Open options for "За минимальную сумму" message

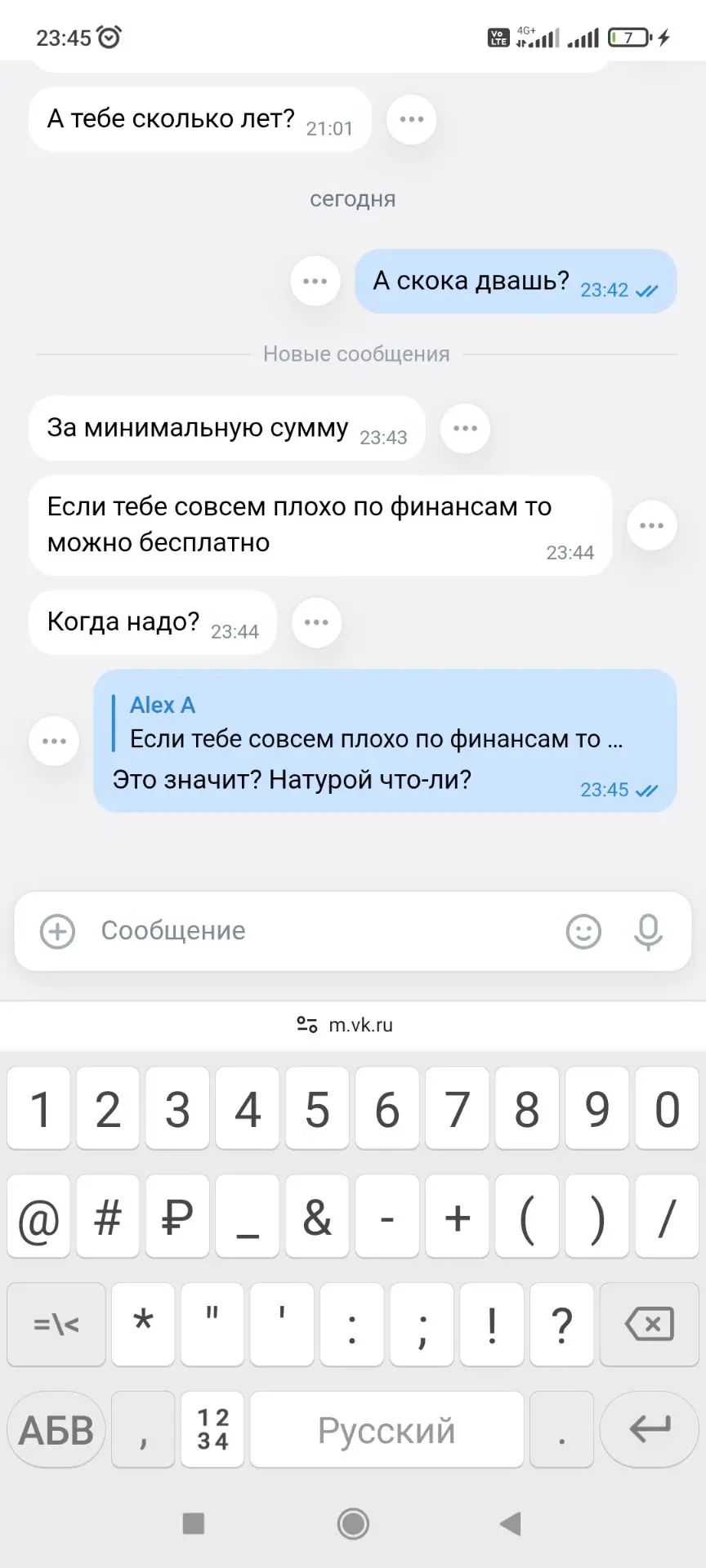point(465,428)
